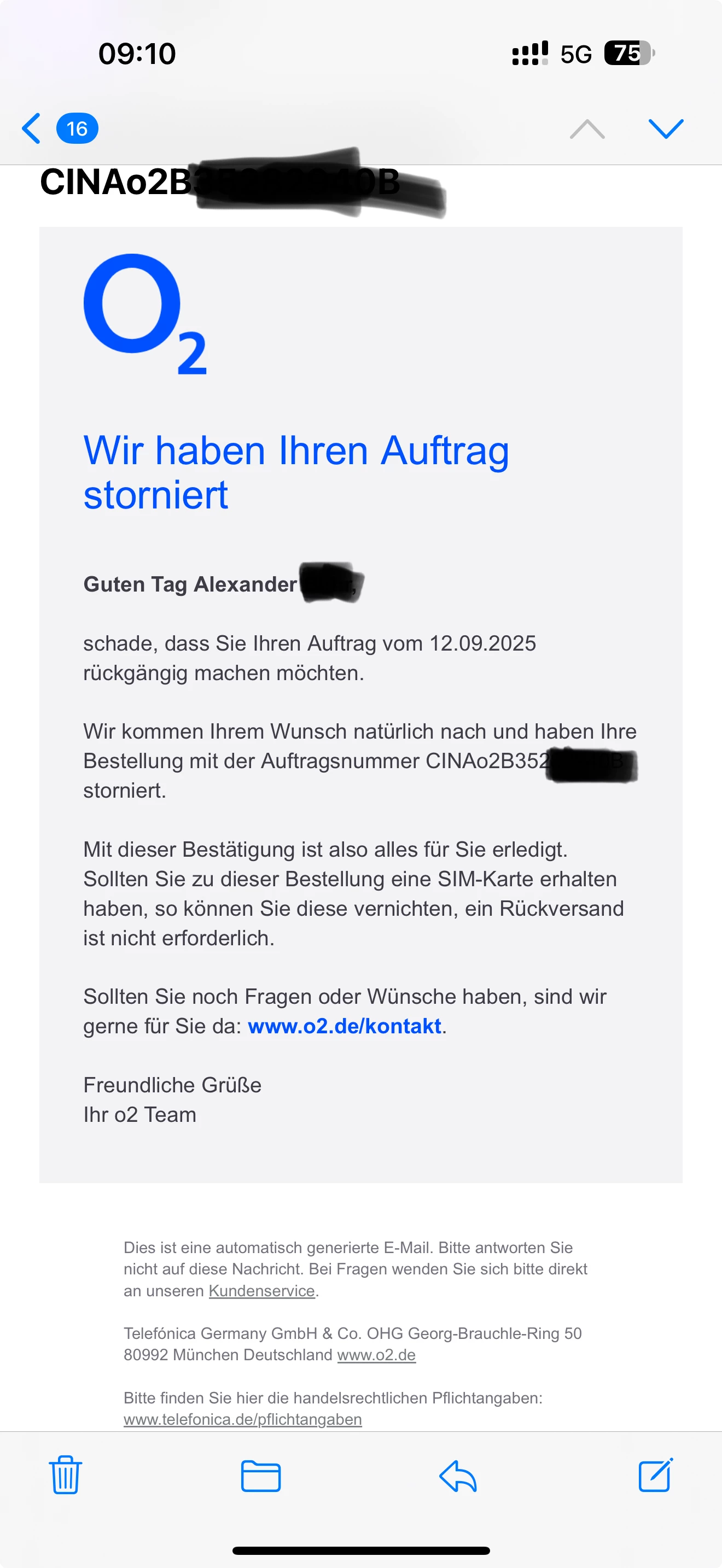Move this email to a folder
Viewport: 722px width, 1568px height.
tap(260, 1476)
